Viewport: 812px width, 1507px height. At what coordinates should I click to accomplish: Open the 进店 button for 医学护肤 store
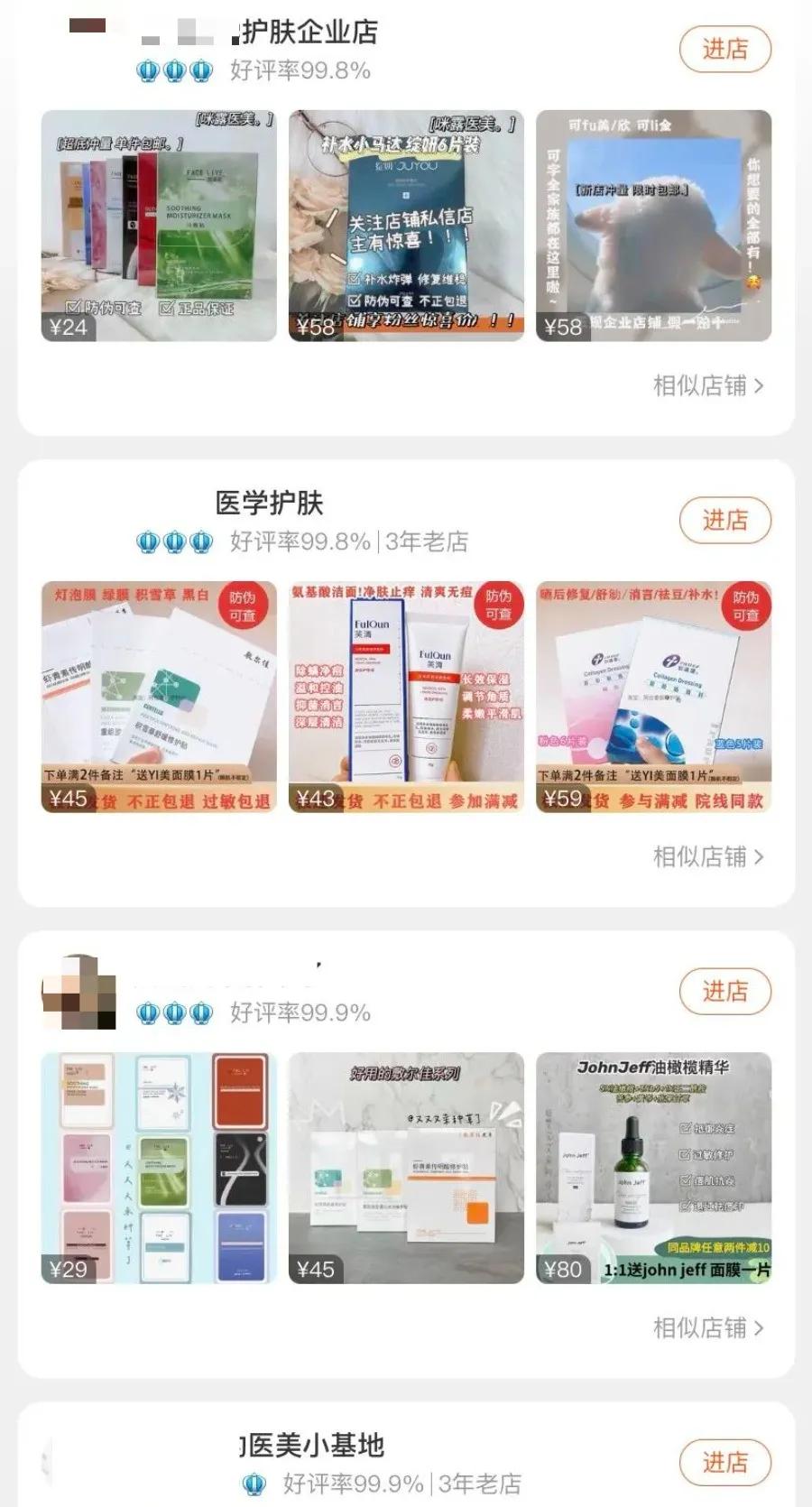(726, 521)
